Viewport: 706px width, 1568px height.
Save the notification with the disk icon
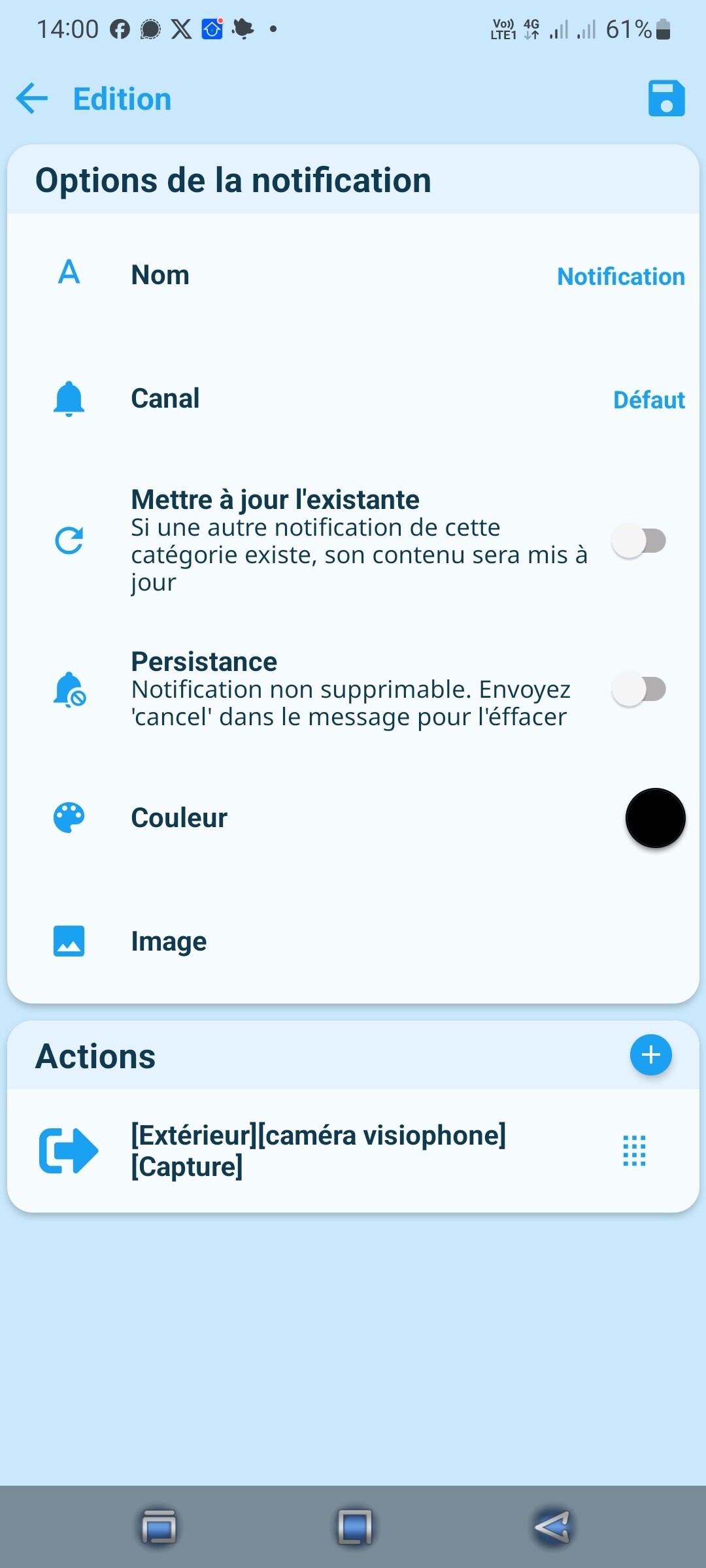666,99
